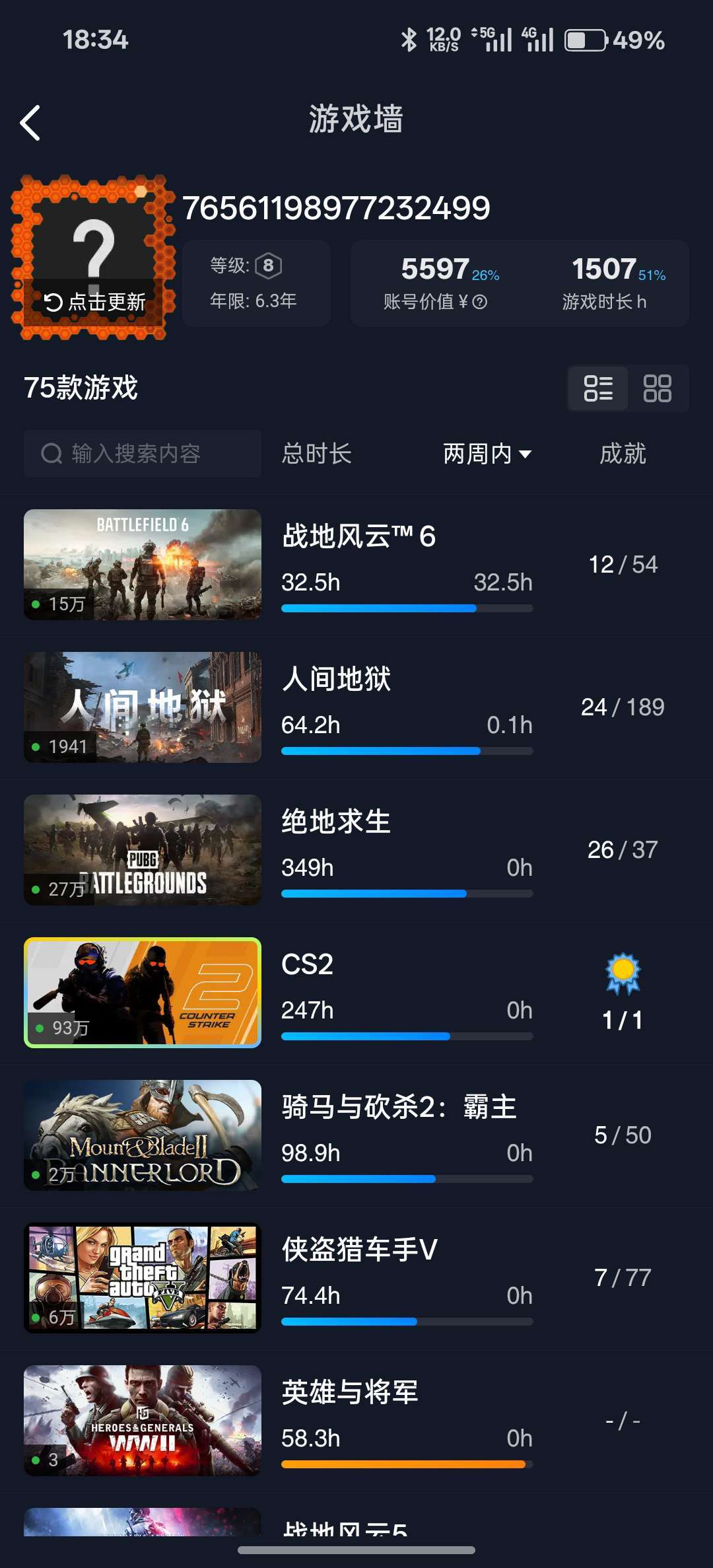713x1568 pixels.
Task: Switch to grid view layout
Action: 657,388
